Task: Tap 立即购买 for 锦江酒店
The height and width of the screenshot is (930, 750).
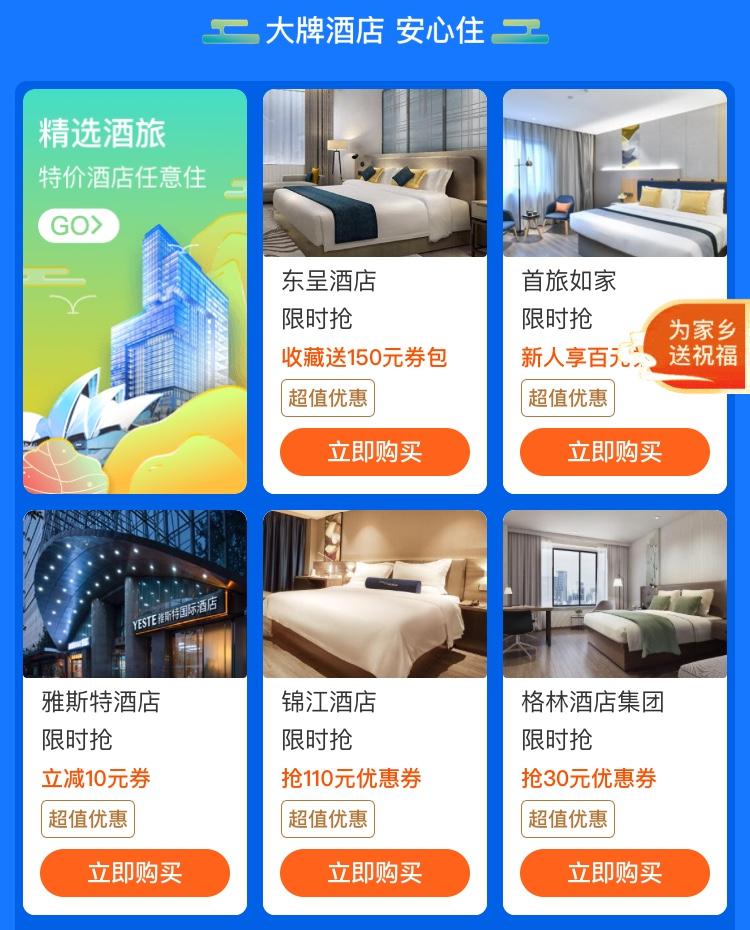Action: (x=374, y=873)
